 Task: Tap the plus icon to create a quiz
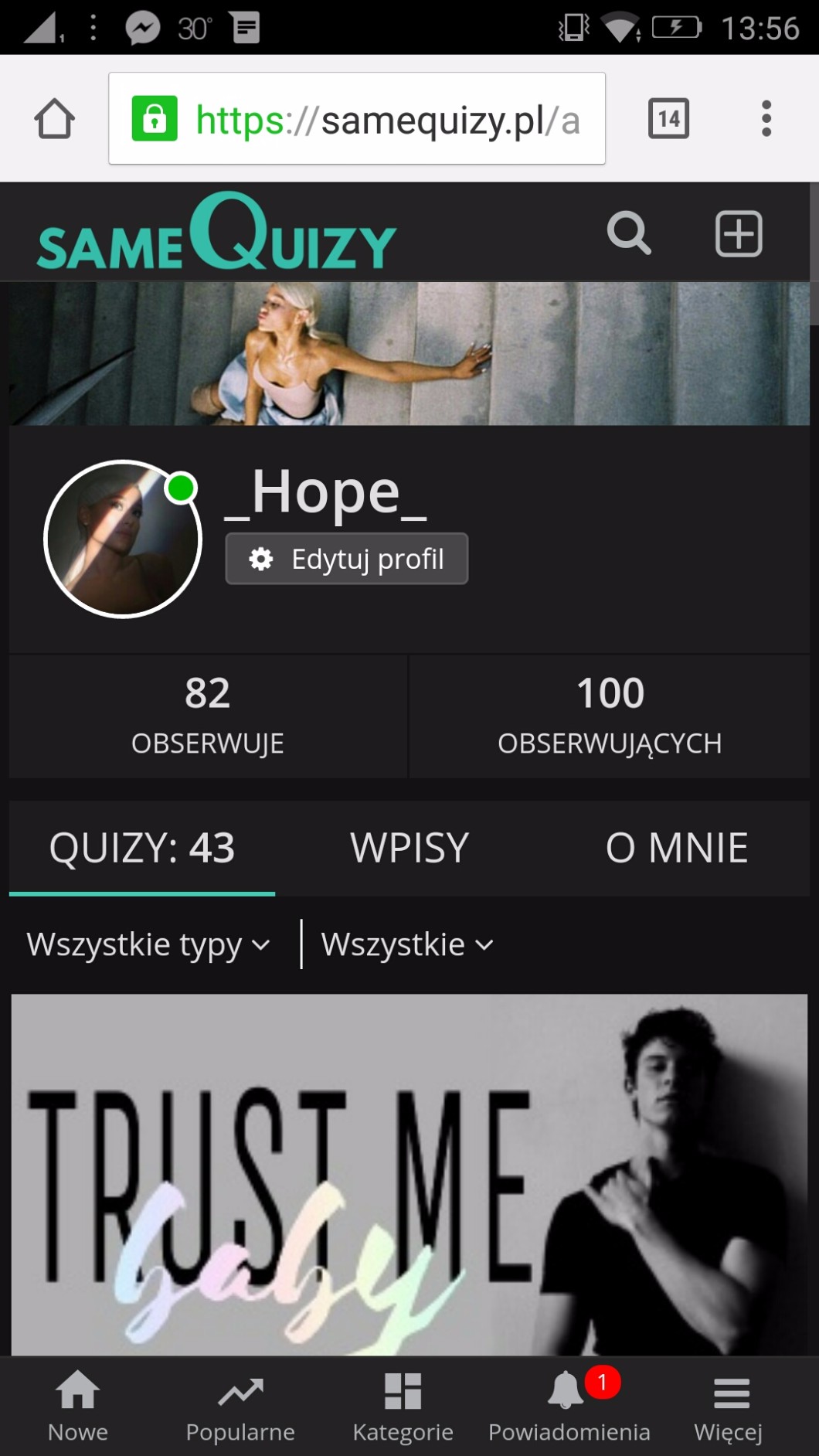tap(739, 233)
